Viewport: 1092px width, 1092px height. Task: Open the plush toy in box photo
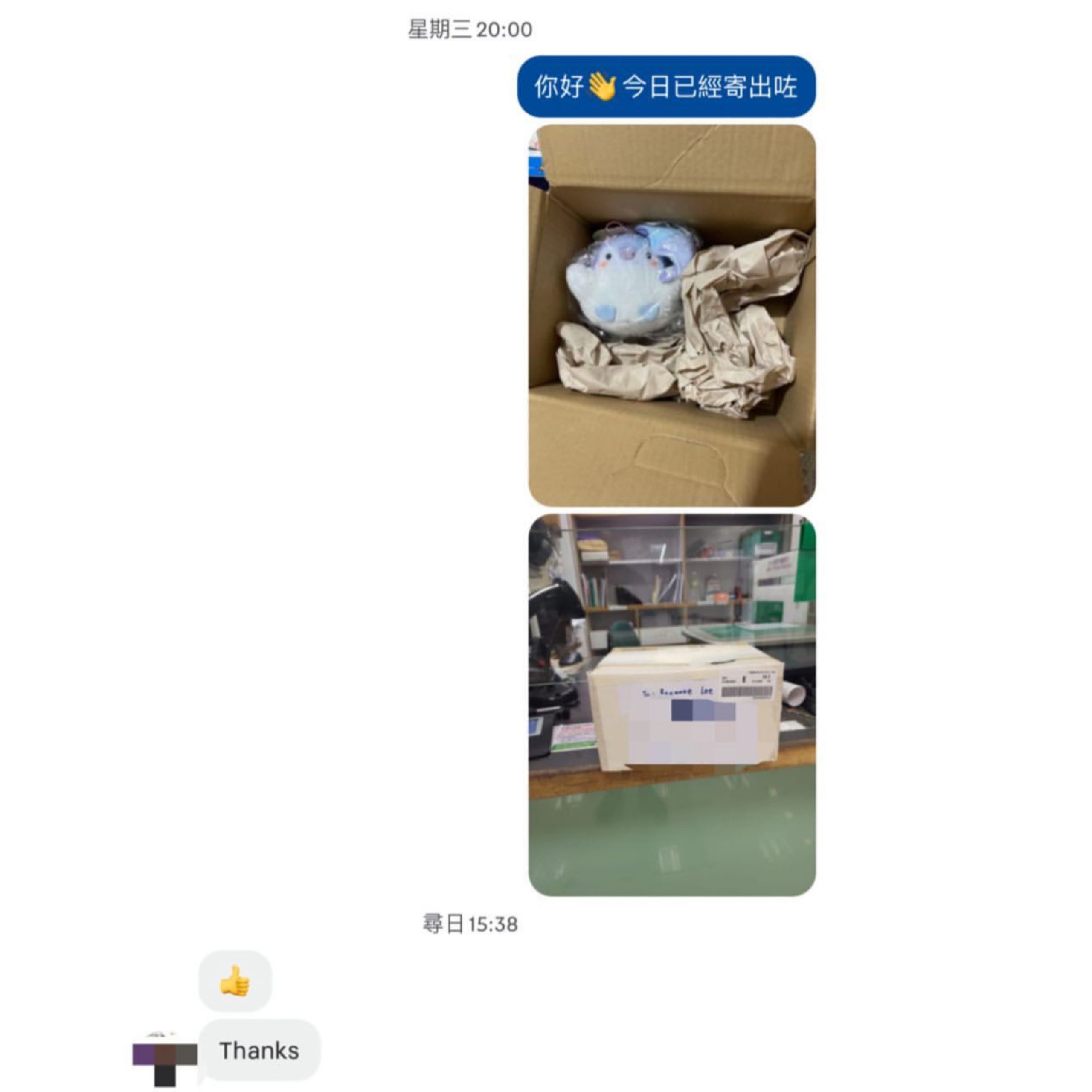[x=671, y=315]
